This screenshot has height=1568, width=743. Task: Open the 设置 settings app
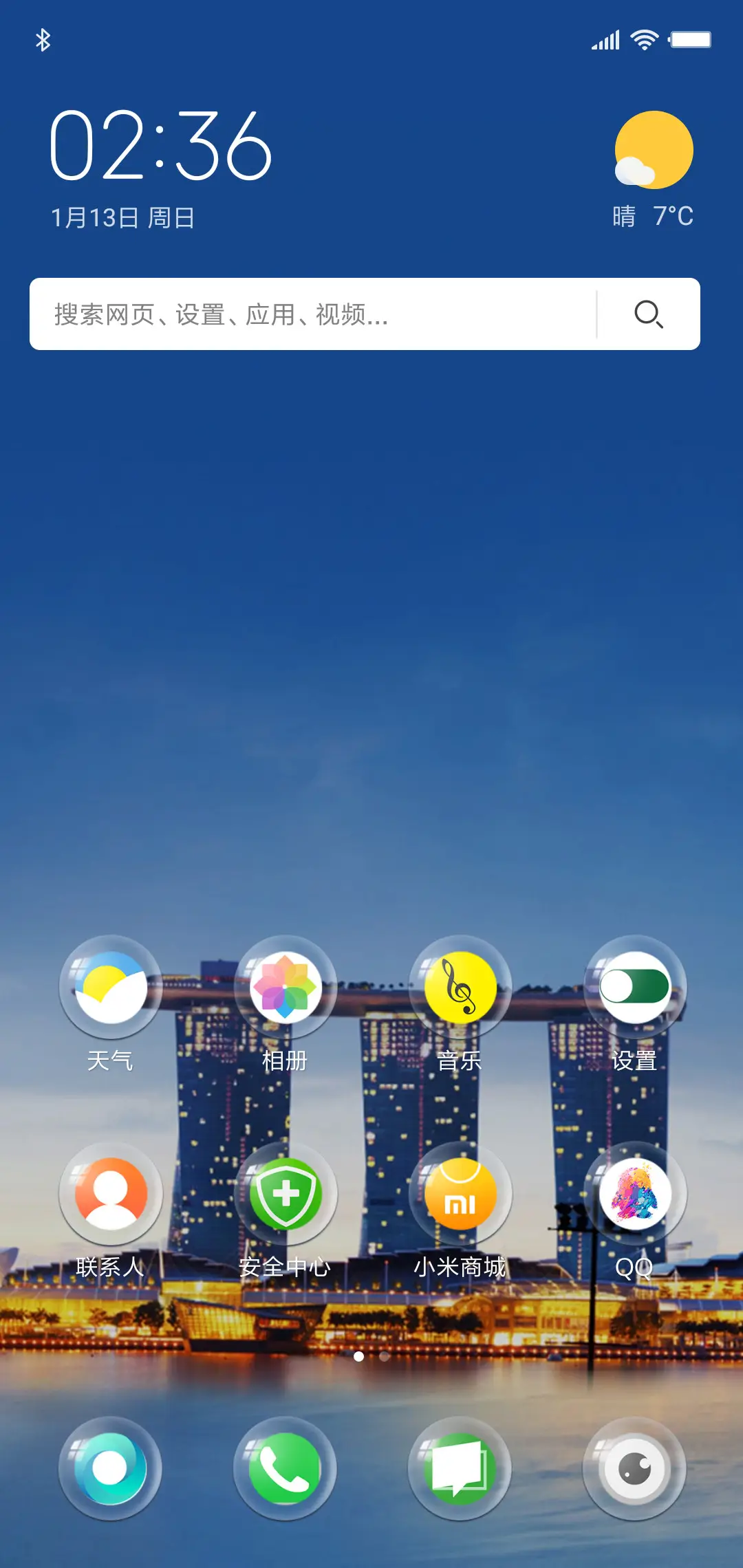click(x=634, y=987)
